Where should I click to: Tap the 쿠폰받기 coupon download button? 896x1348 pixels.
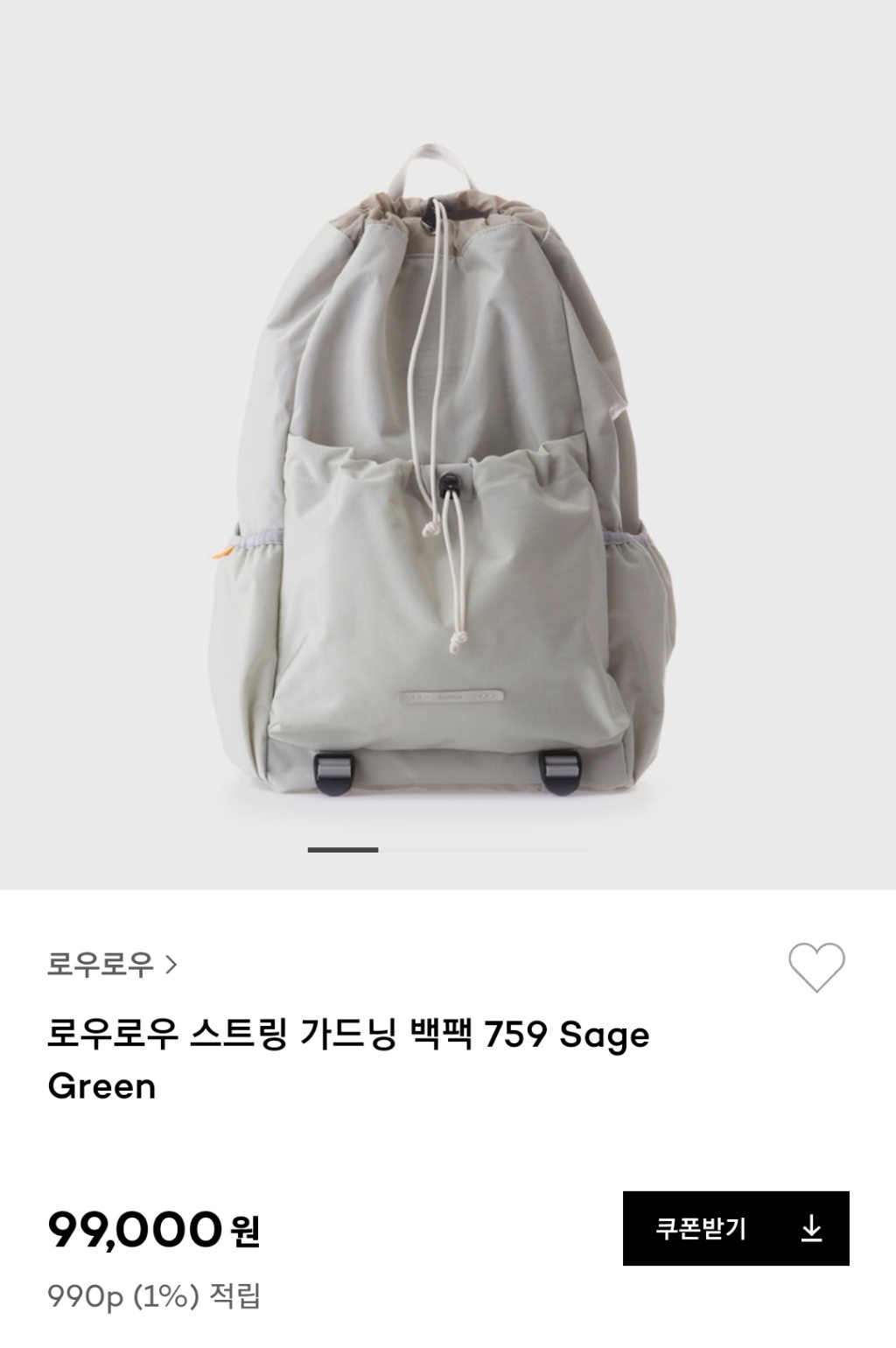tap(735, 1228)
